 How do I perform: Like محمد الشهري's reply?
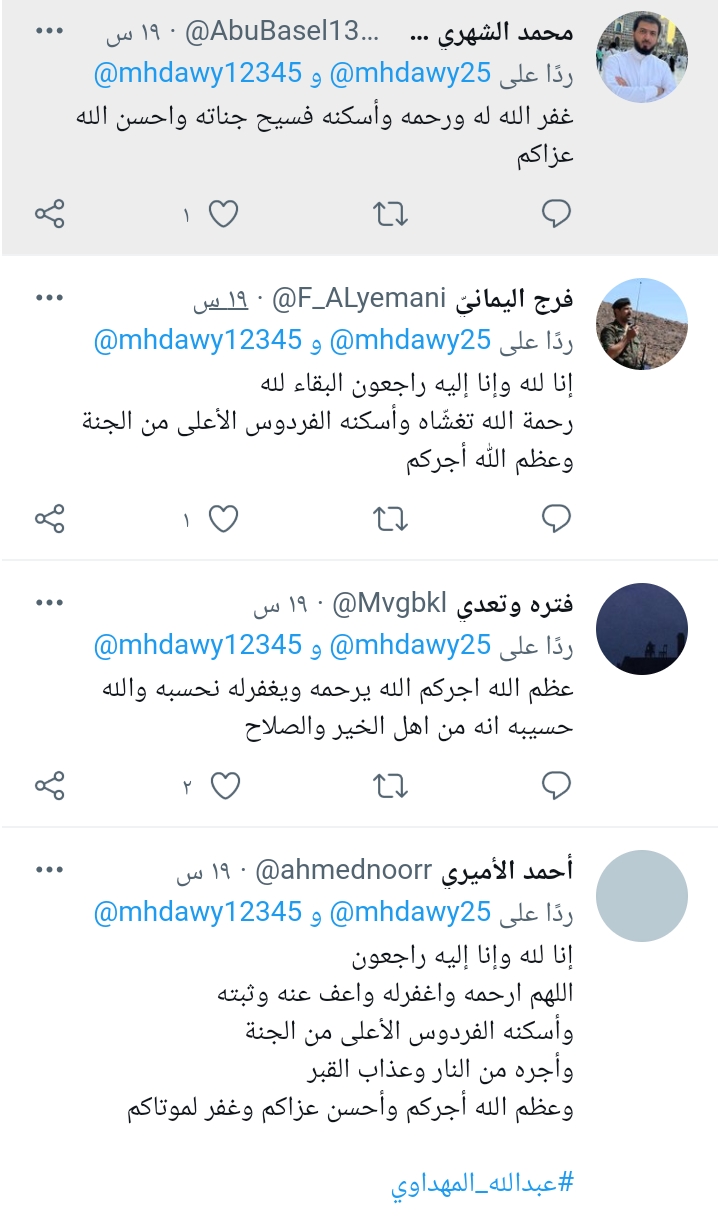[223, 213]
